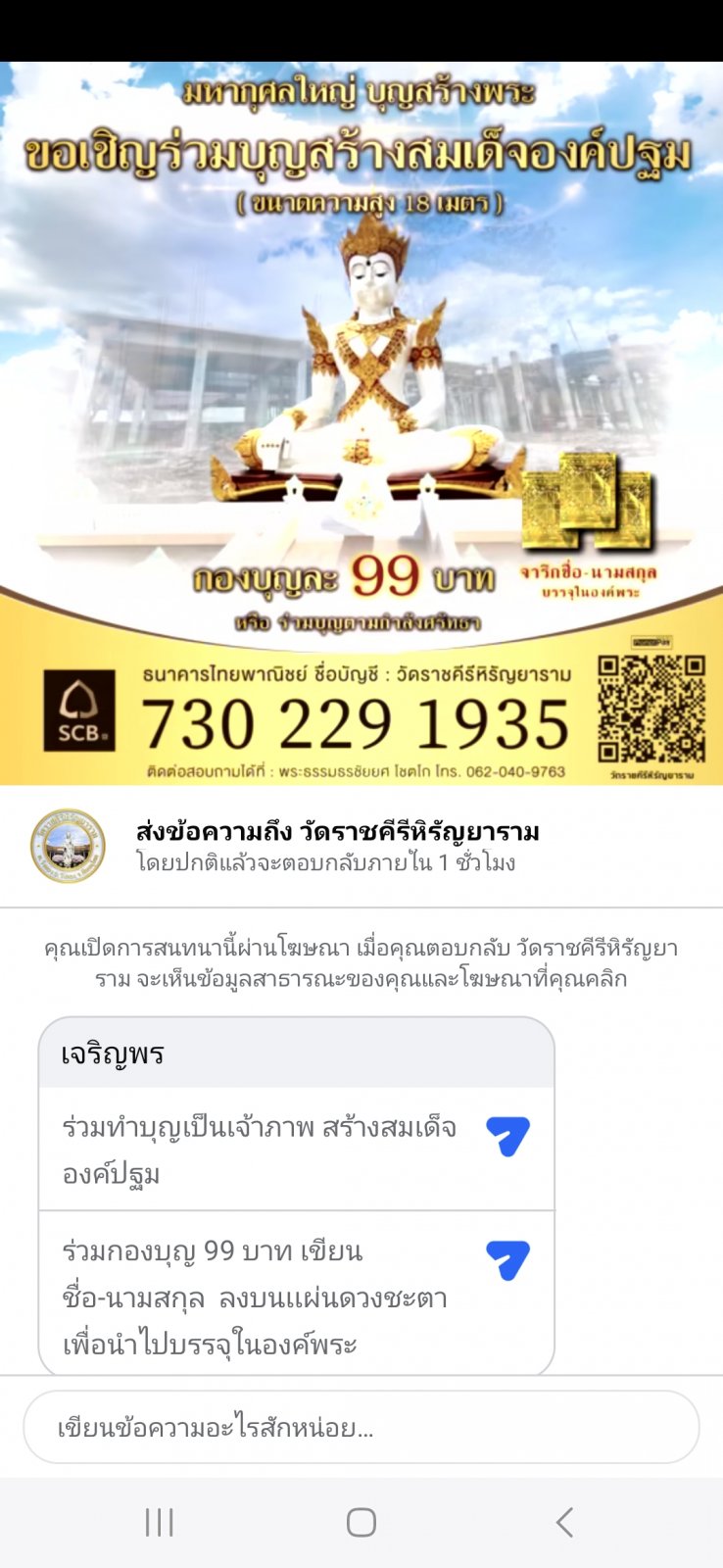Go back using system back button
The image size is (723, 1568).
(x=564, y=1522)
